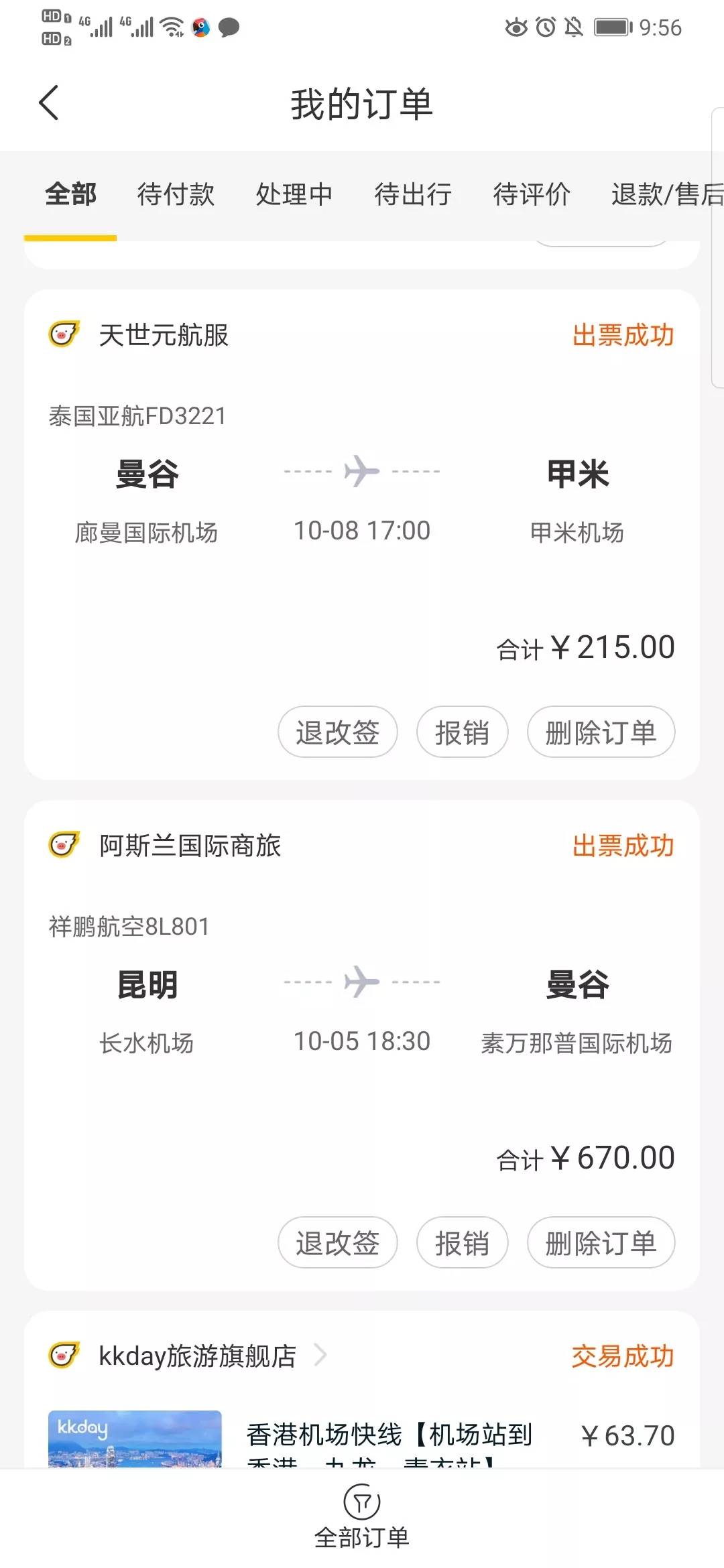The height and width of the screenshot is (1568, 724).
Task: Click 删除订单 on the 祥鹏航空8L801 order
Action: point(600,1243)
